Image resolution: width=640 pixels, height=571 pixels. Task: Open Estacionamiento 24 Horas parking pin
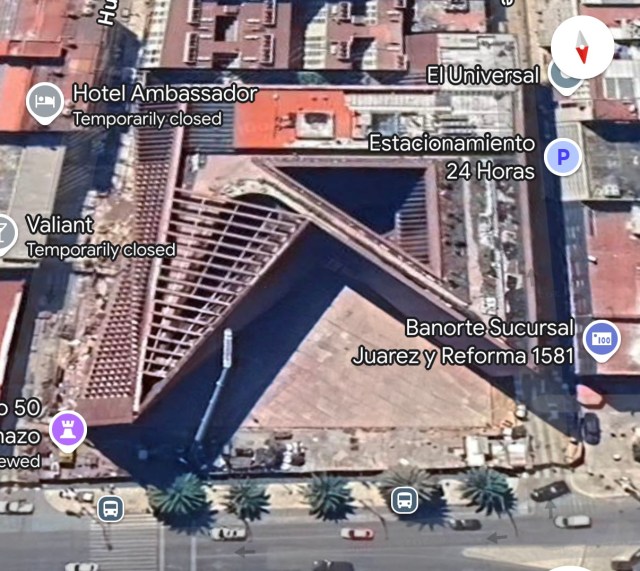pos(563,156)
